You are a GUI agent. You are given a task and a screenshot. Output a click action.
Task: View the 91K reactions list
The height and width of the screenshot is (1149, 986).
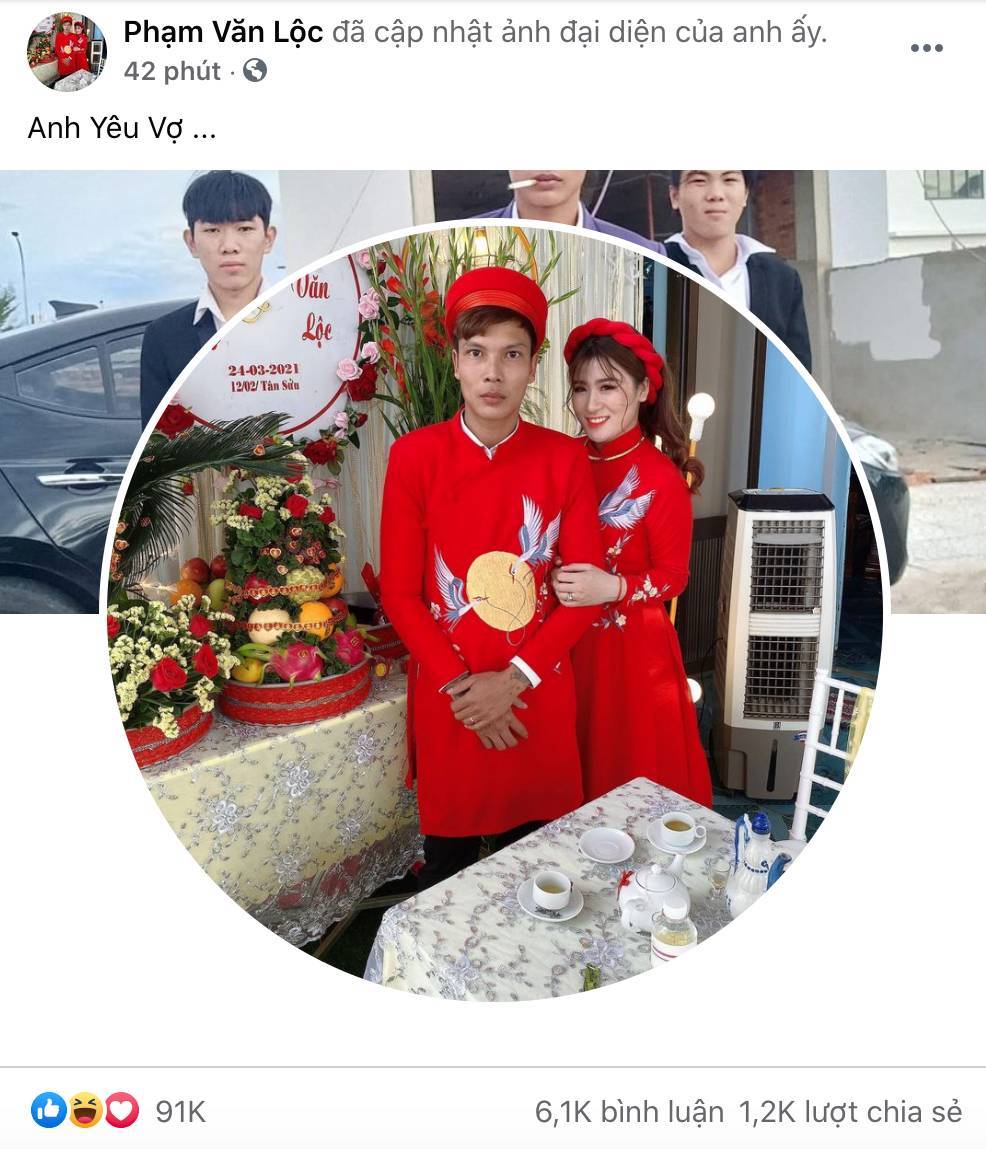coord(180,1111)
